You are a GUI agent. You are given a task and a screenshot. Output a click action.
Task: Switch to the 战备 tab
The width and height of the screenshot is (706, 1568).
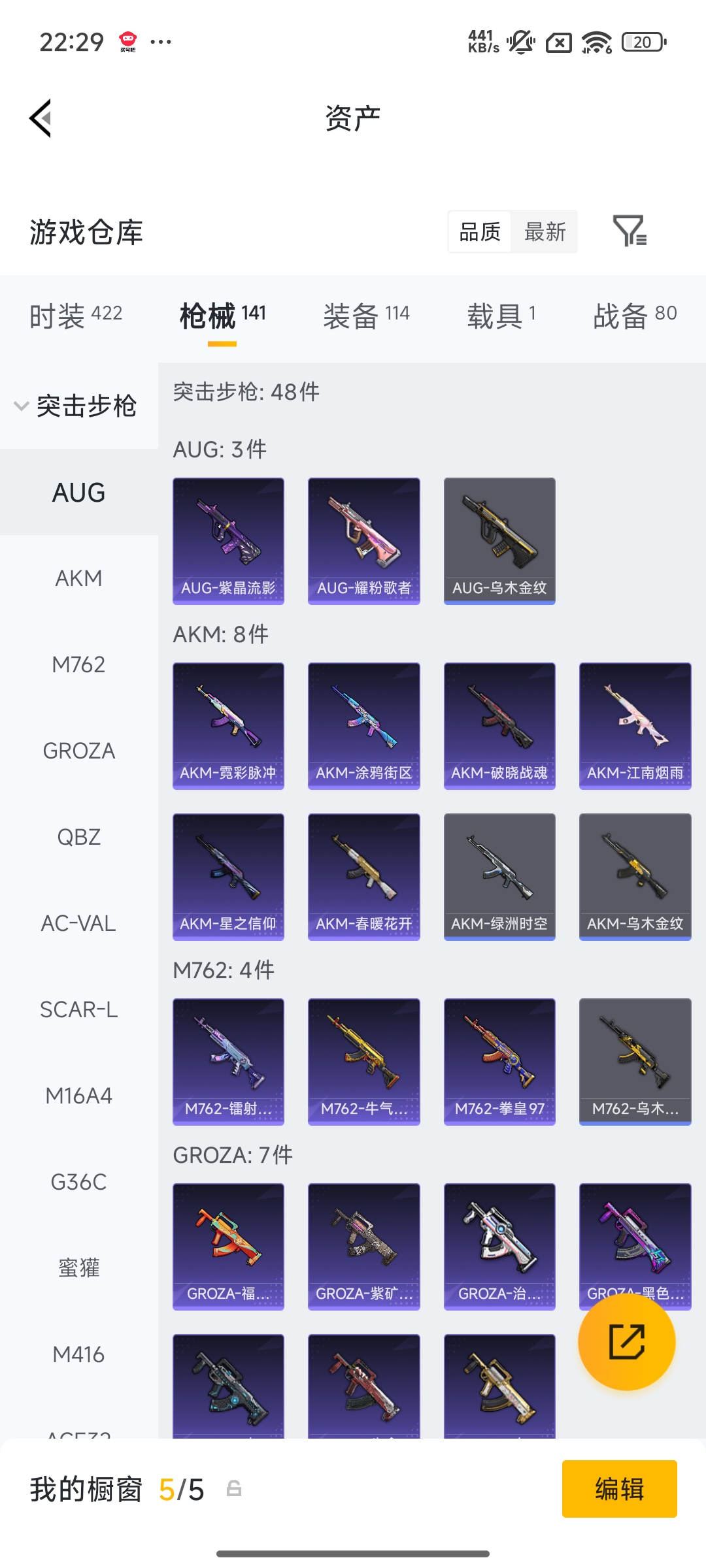[x=635, y=316]
